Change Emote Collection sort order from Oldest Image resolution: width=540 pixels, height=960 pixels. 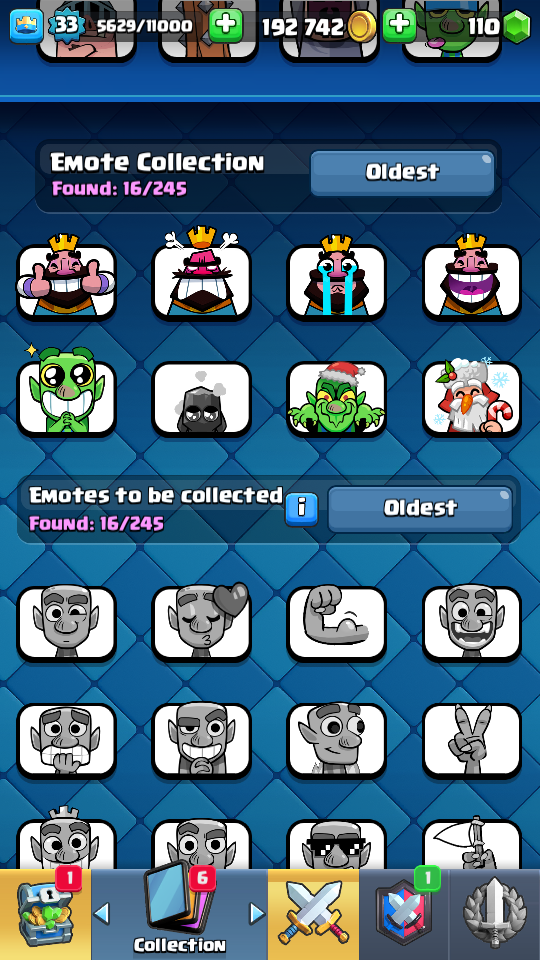[402, 173]
